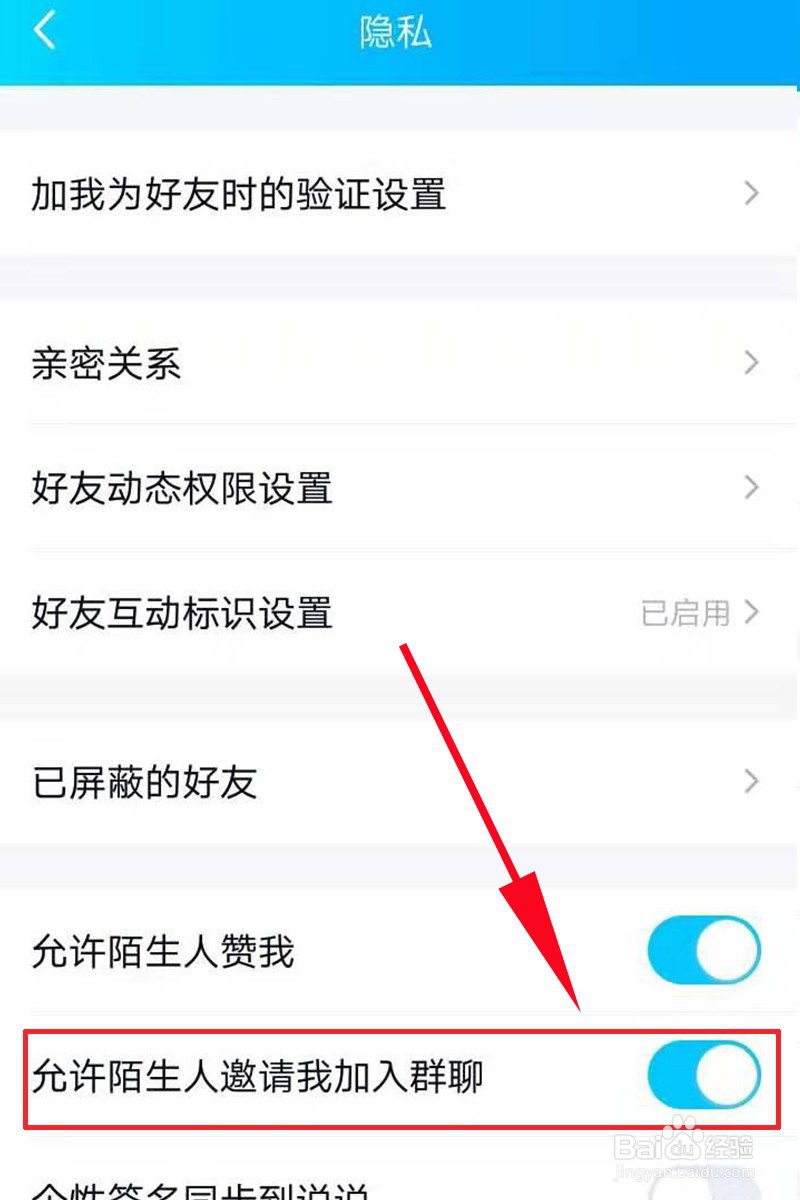Image resolution: width=800 pixels, height=1200 pixels.
Task: Tap the back arrow icon
Action: (x=45, y=30)
